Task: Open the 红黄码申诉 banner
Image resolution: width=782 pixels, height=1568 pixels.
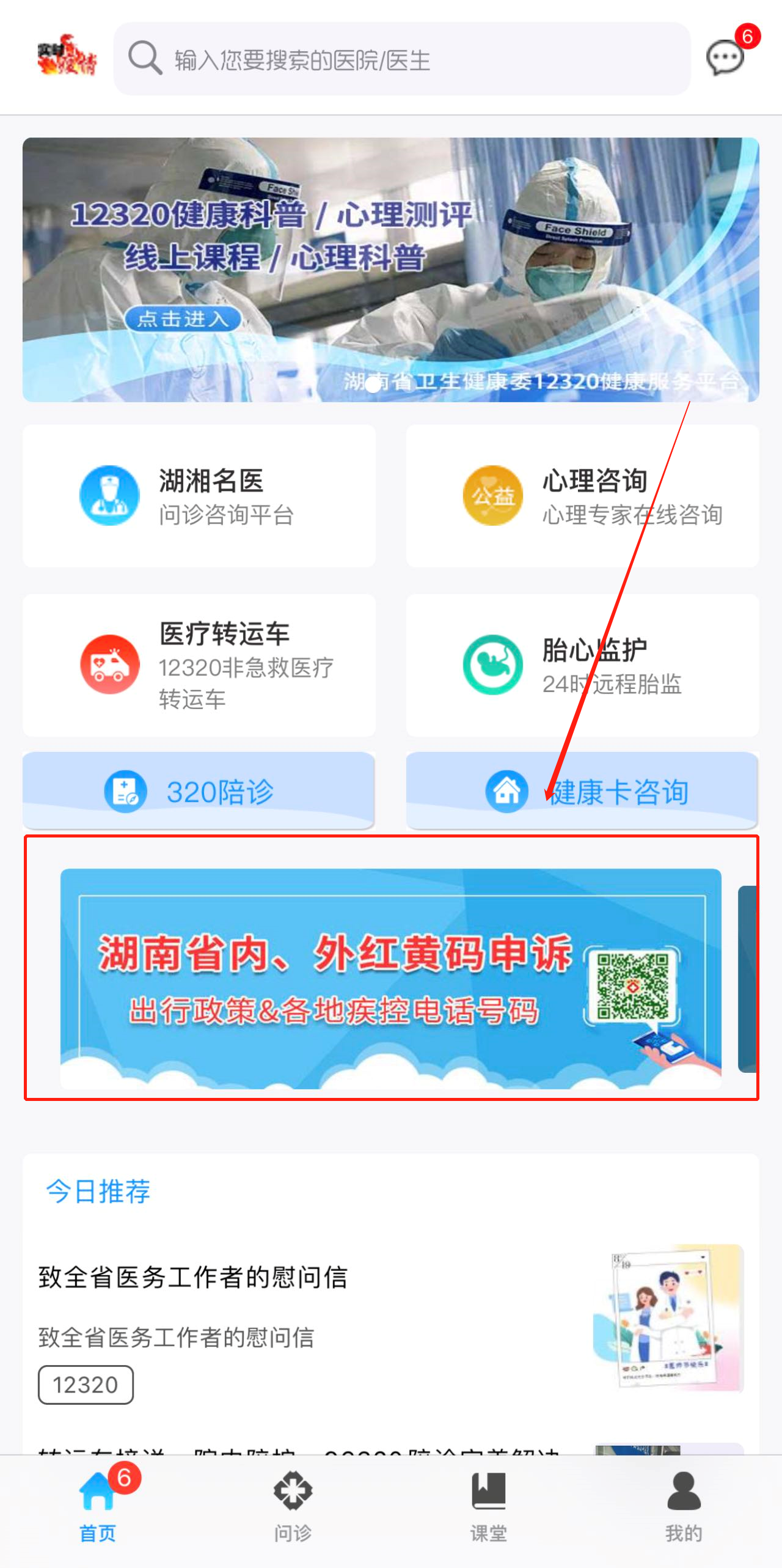Action: 391,978
